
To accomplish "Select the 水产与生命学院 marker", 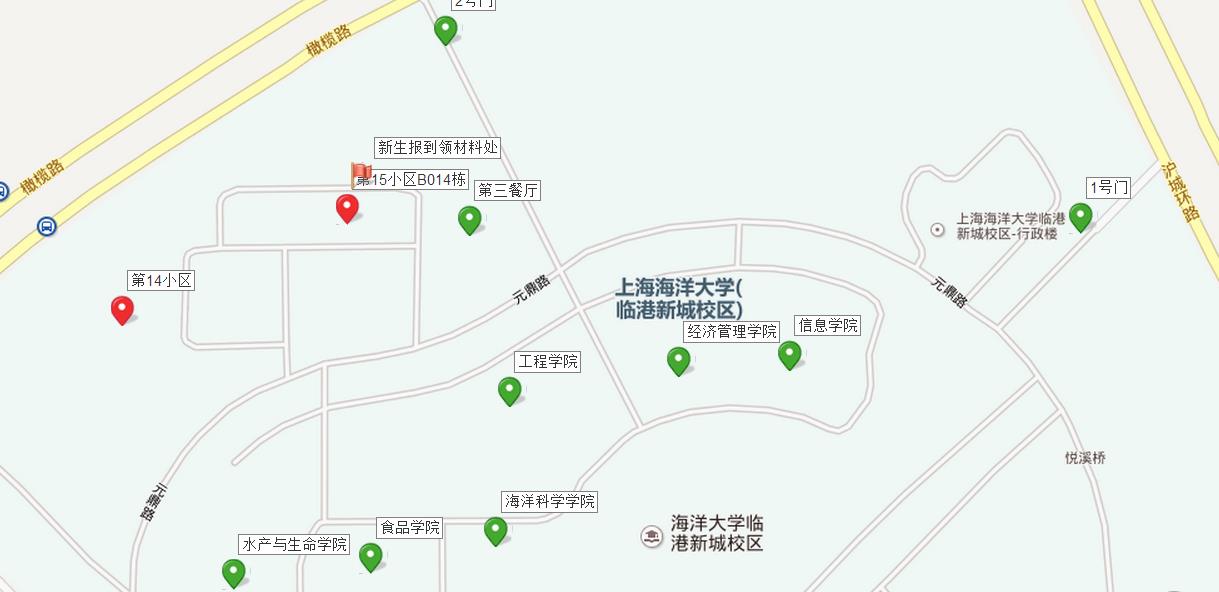I will (x=234, y=572).
